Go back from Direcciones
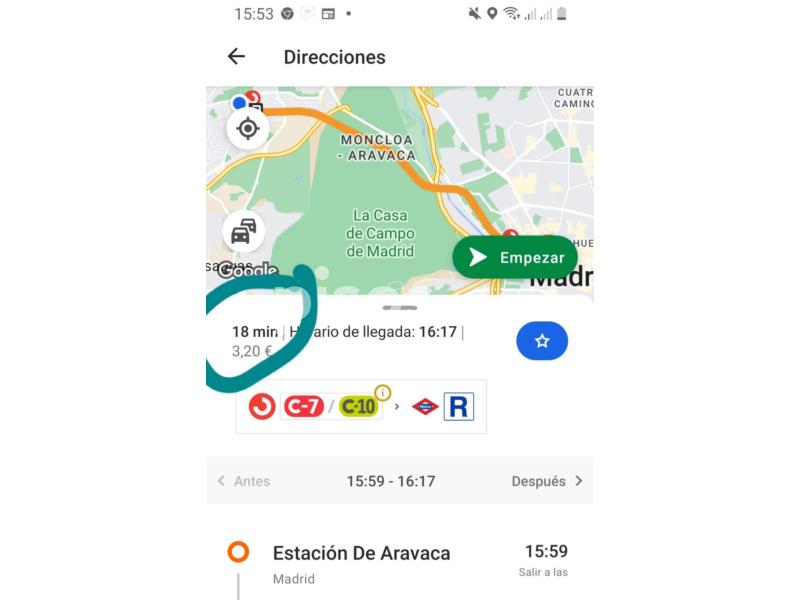The image size is (800, 600). (x=236, y=57)
